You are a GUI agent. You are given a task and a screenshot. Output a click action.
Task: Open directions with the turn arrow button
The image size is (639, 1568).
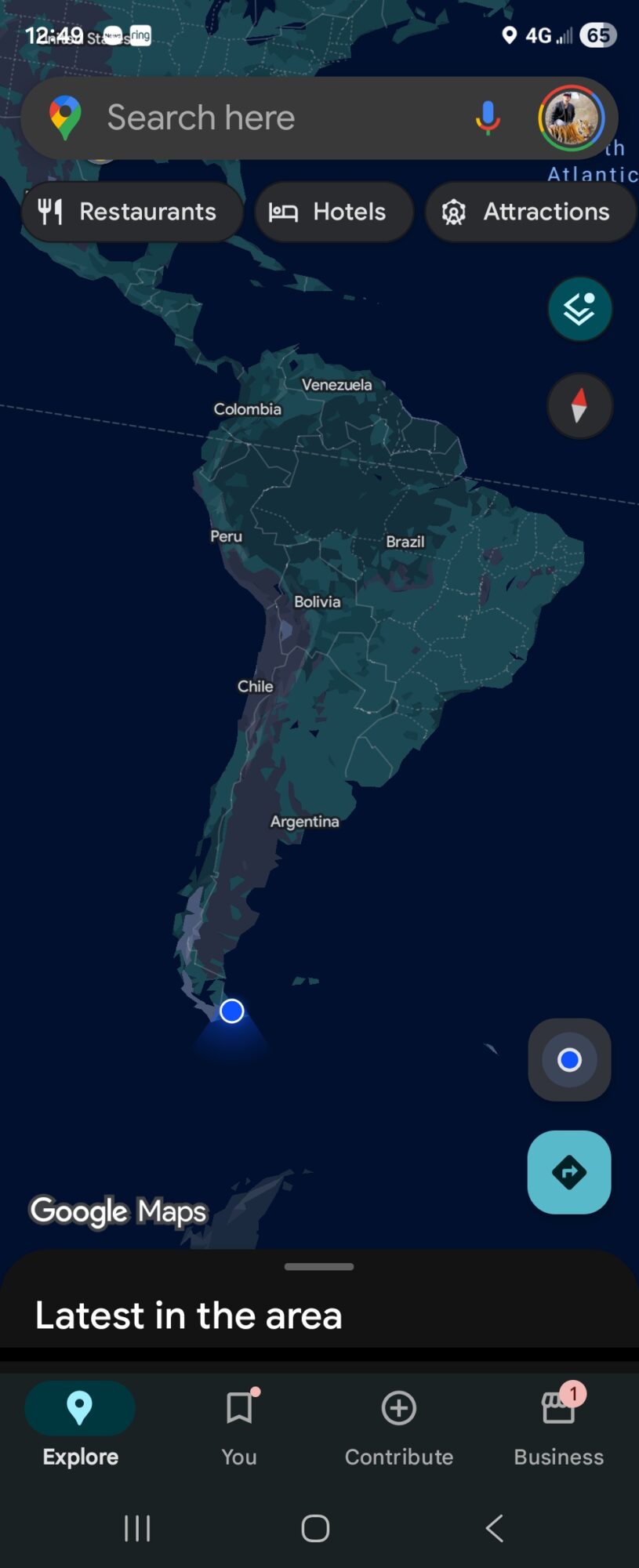(569, 1172)
